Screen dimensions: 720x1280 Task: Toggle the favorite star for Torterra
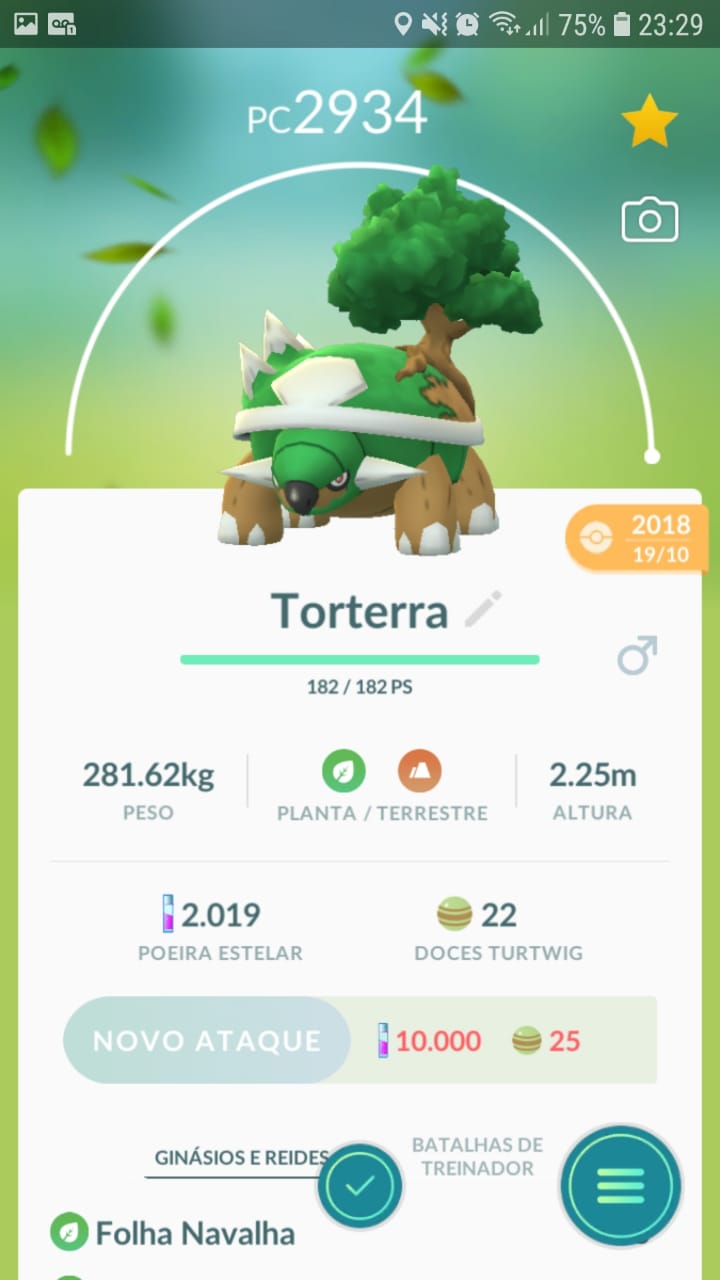(649, 122)
